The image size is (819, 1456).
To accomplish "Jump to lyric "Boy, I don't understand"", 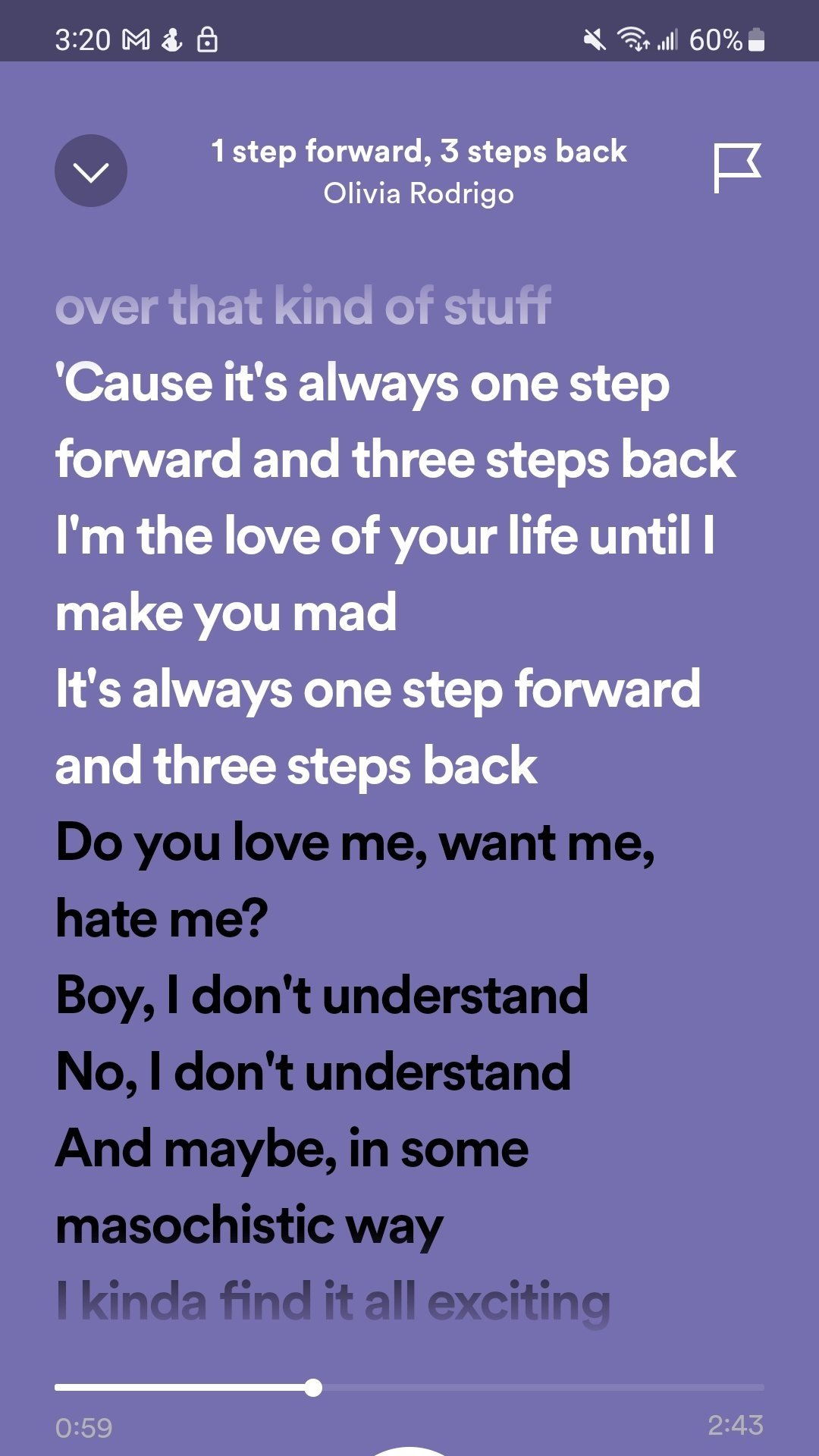I will (322, 995).
